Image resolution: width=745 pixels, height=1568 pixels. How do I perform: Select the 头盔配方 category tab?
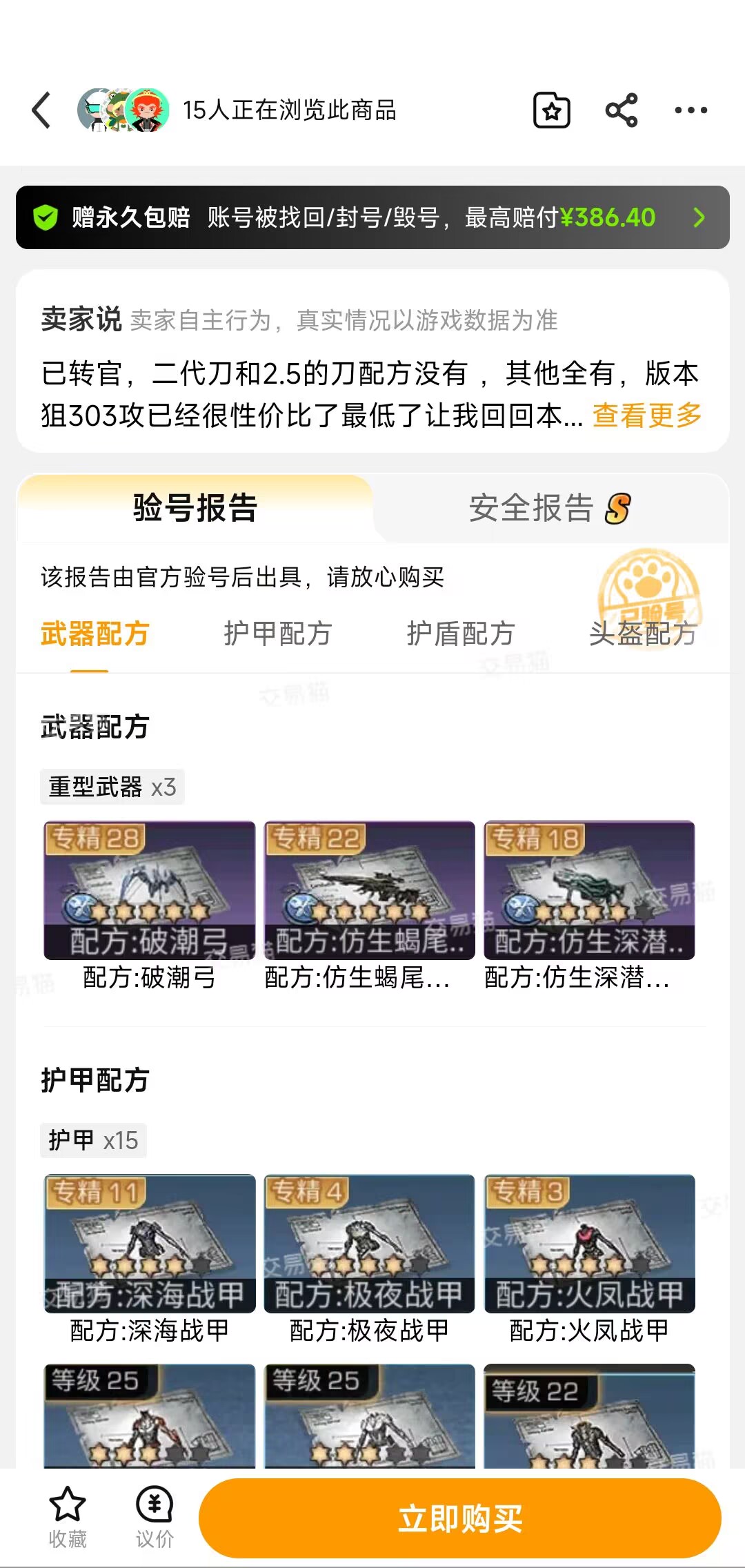click(x=642, y=634)
